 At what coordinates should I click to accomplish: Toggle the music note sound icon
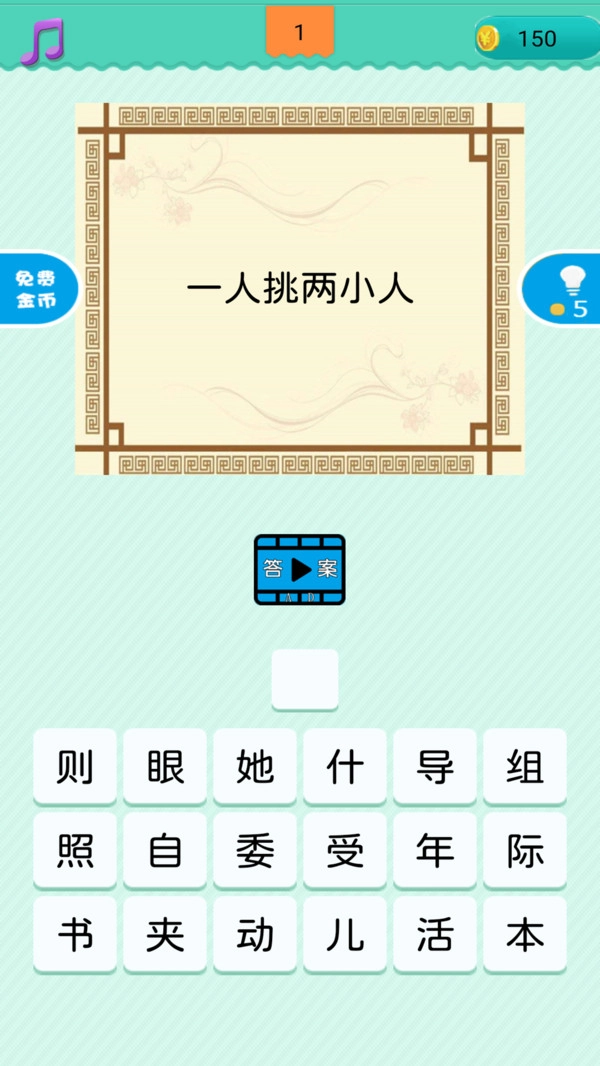(x=42, y=40)
